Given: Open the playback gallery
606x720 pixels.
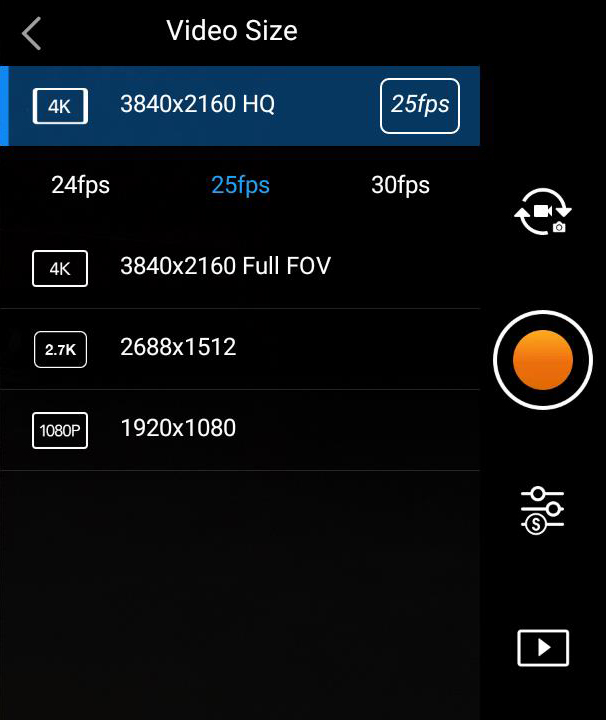Looking at the screenshot, I should pyautogui.click(x=543, y=648).
